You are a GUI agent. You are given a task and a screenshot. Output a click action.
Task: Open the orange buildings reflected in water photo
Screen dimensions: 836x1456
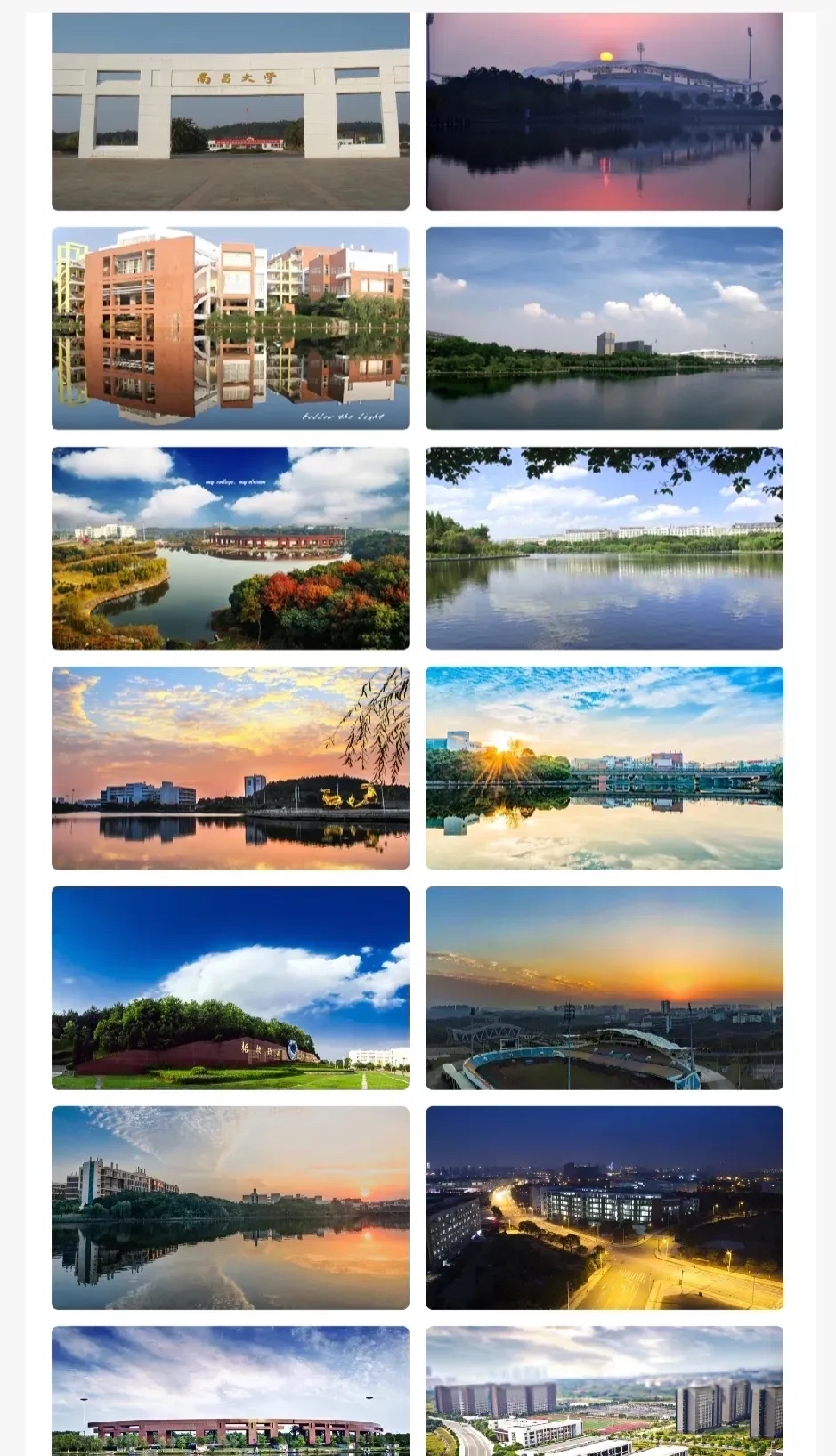pos(231,328)
